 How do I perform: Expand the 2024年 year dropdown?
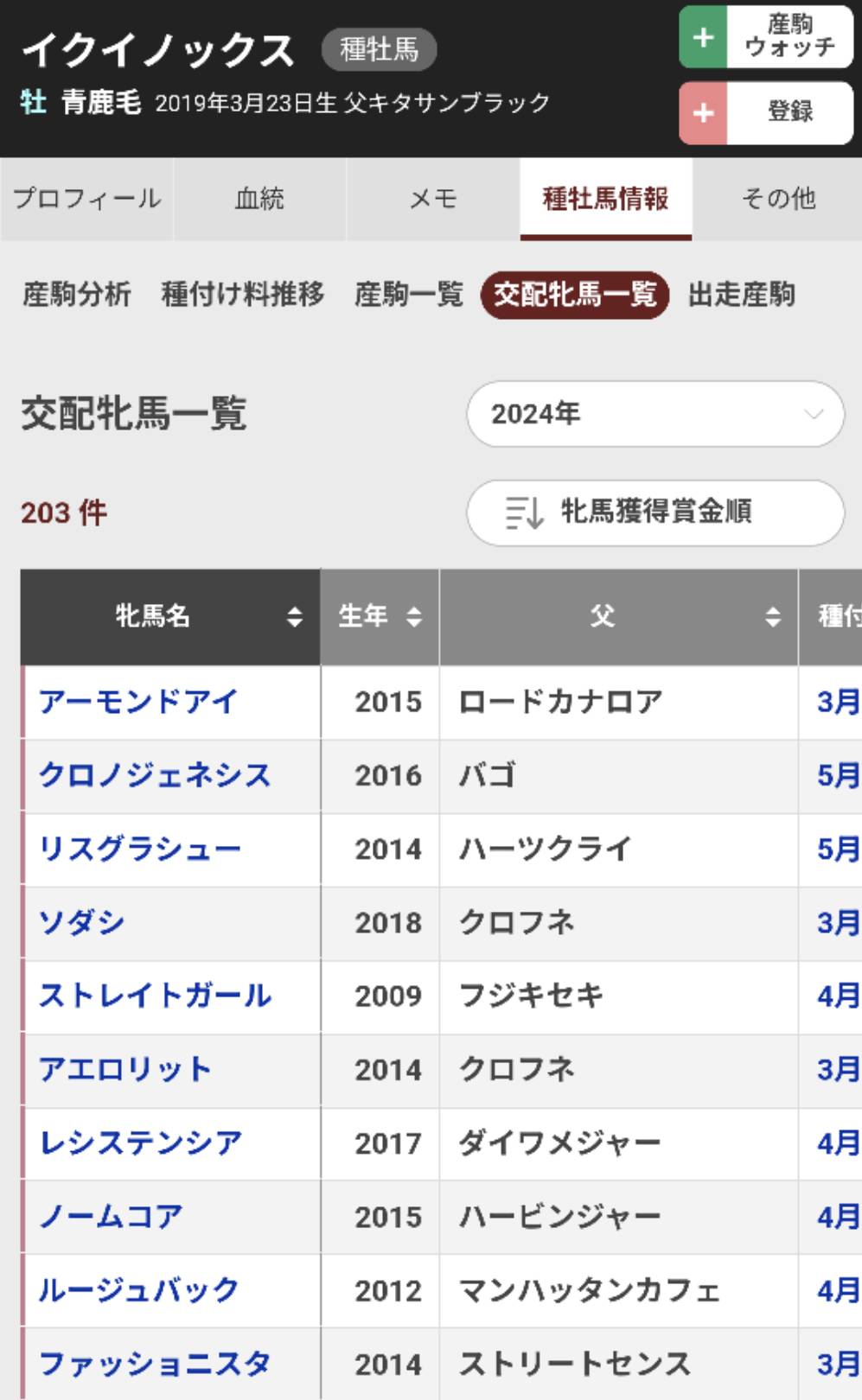654,414
